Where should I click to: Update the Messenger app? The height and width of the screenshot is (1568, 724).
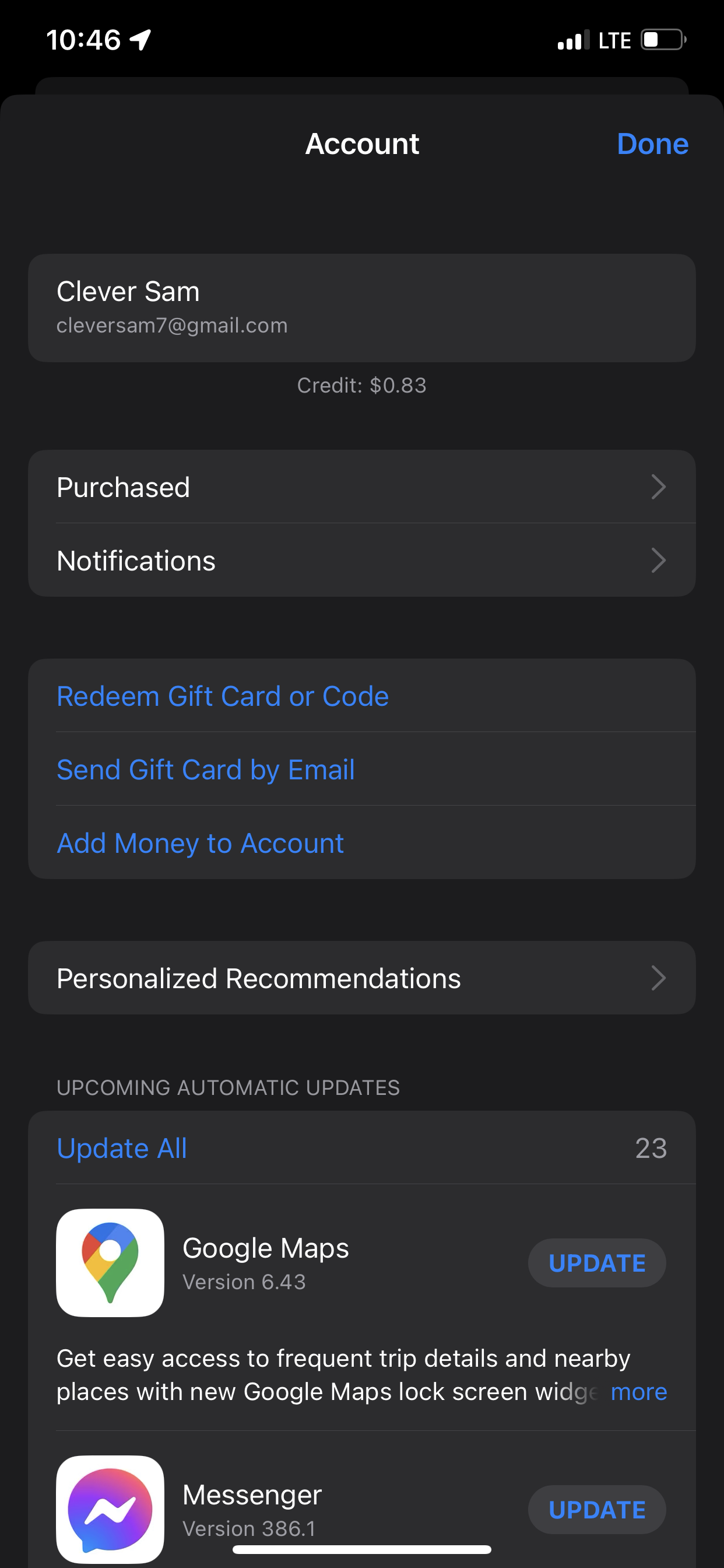click(x=596, y=1510)
